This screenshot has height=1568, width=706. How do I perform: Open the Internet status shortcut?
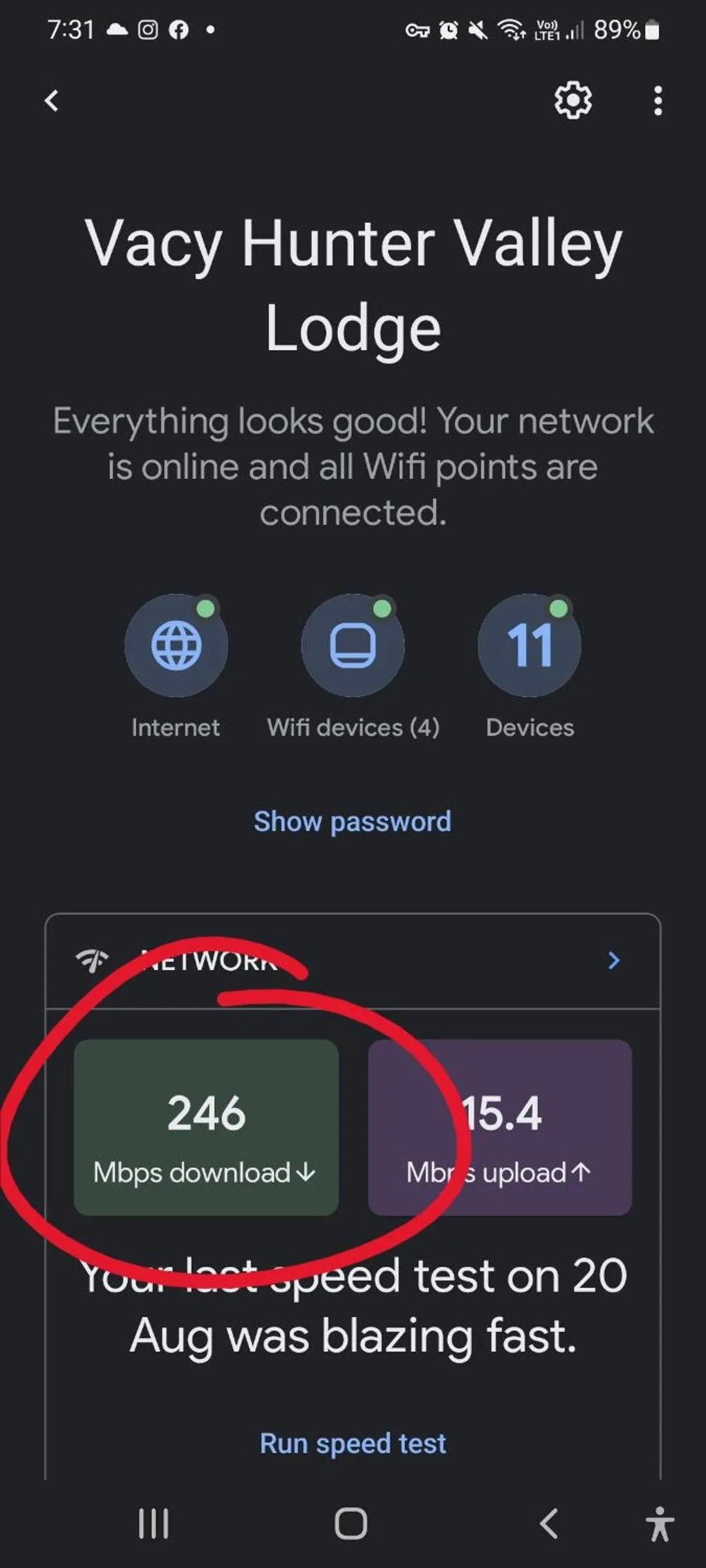(x=176, y=645)
